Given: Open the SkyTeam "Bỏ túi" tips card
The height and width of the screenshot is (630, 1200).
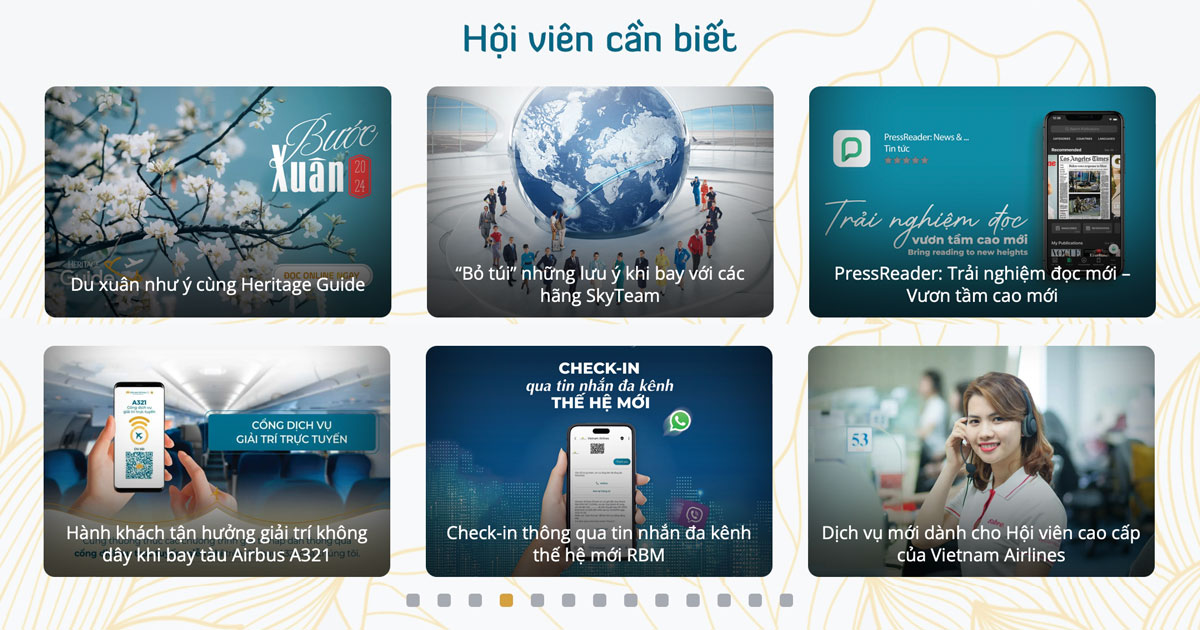Looking at the screenshot, I should point(600,202).
